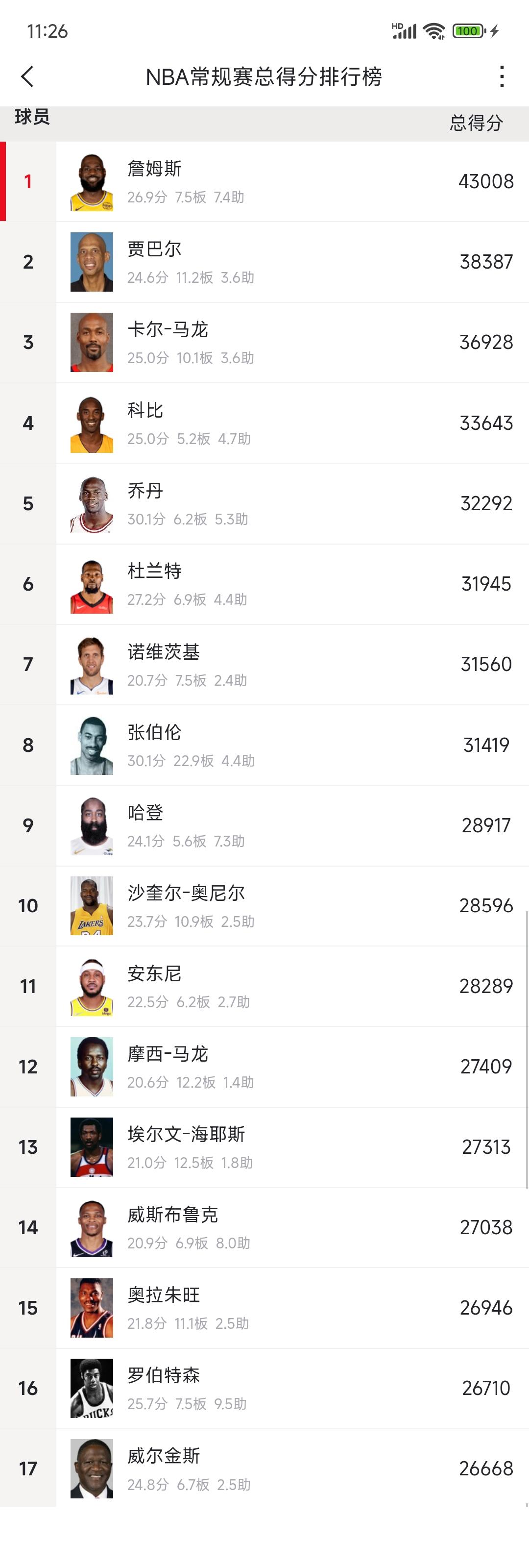Select 哈登's row in the list
529x1568 pixels.
pos(264,825)
